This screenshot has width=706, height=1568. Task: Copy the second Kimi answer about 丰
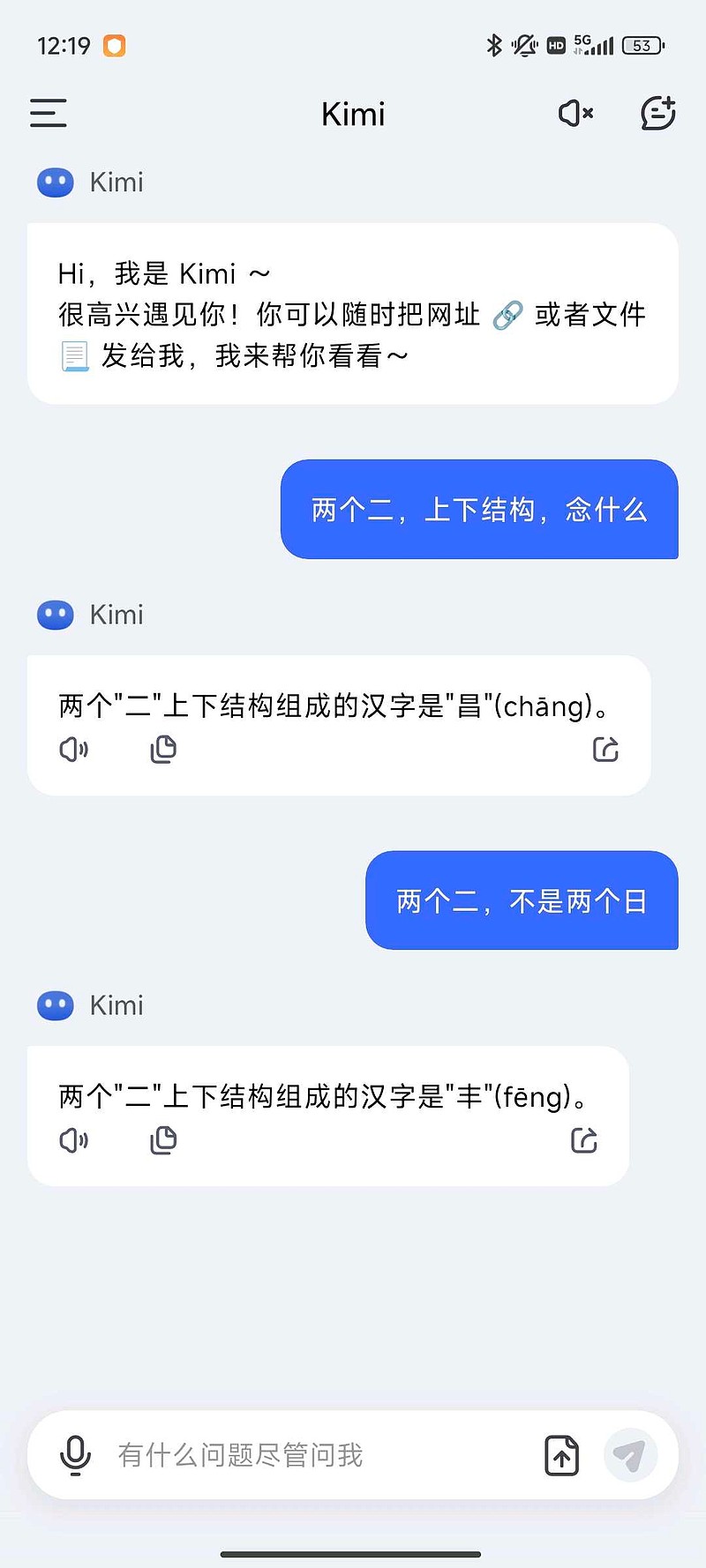tap(163, 1140)
